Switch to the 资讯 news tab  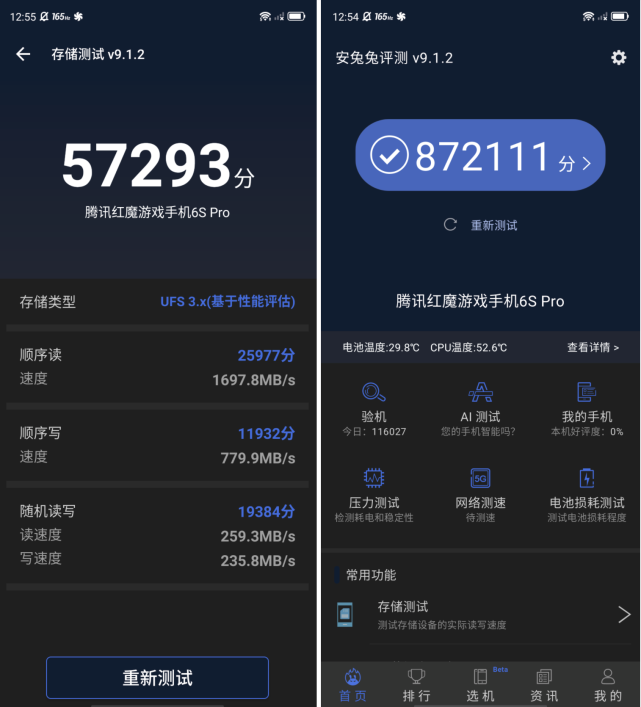coord(544,685)
